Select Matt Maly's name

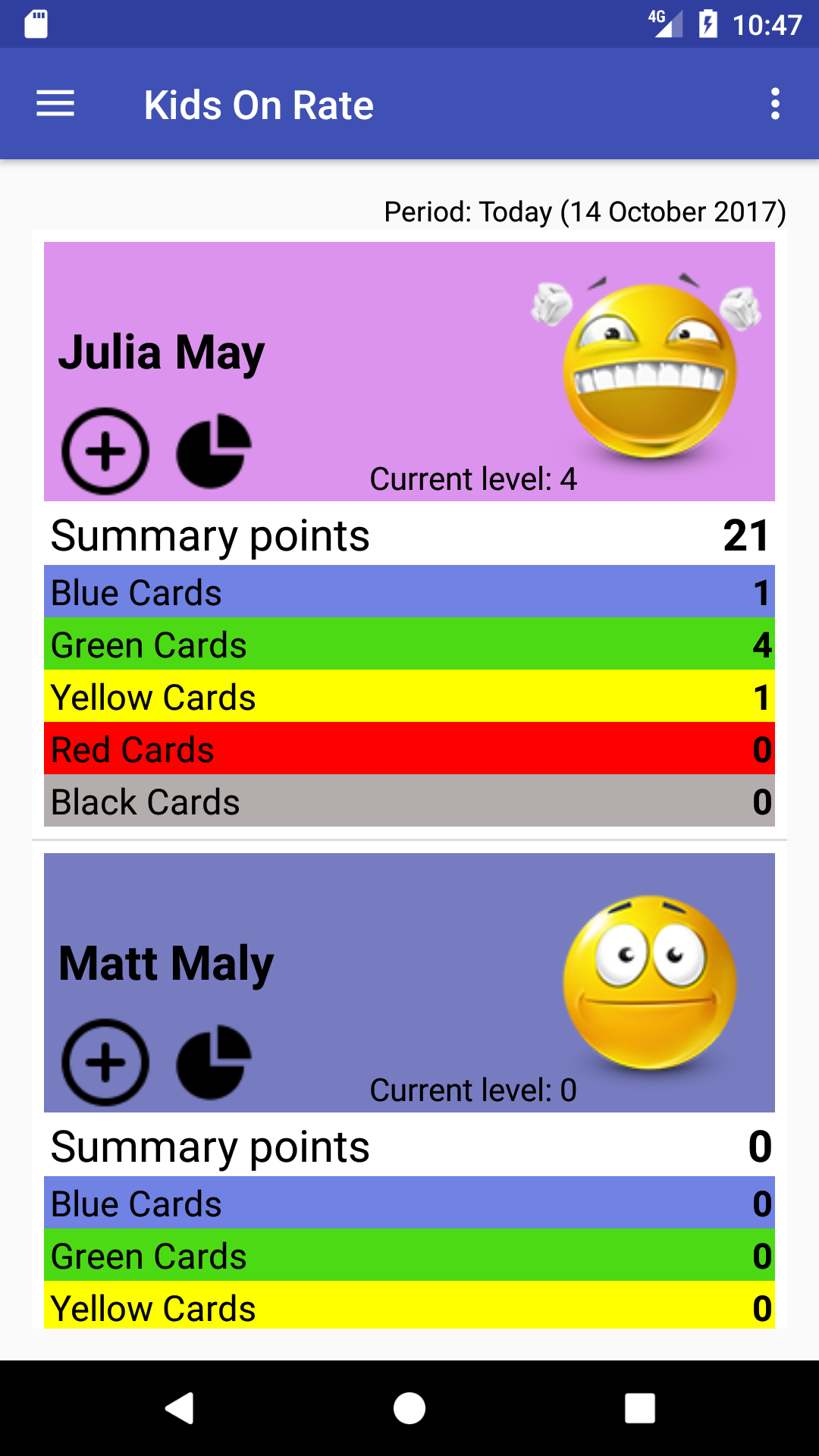166,963
